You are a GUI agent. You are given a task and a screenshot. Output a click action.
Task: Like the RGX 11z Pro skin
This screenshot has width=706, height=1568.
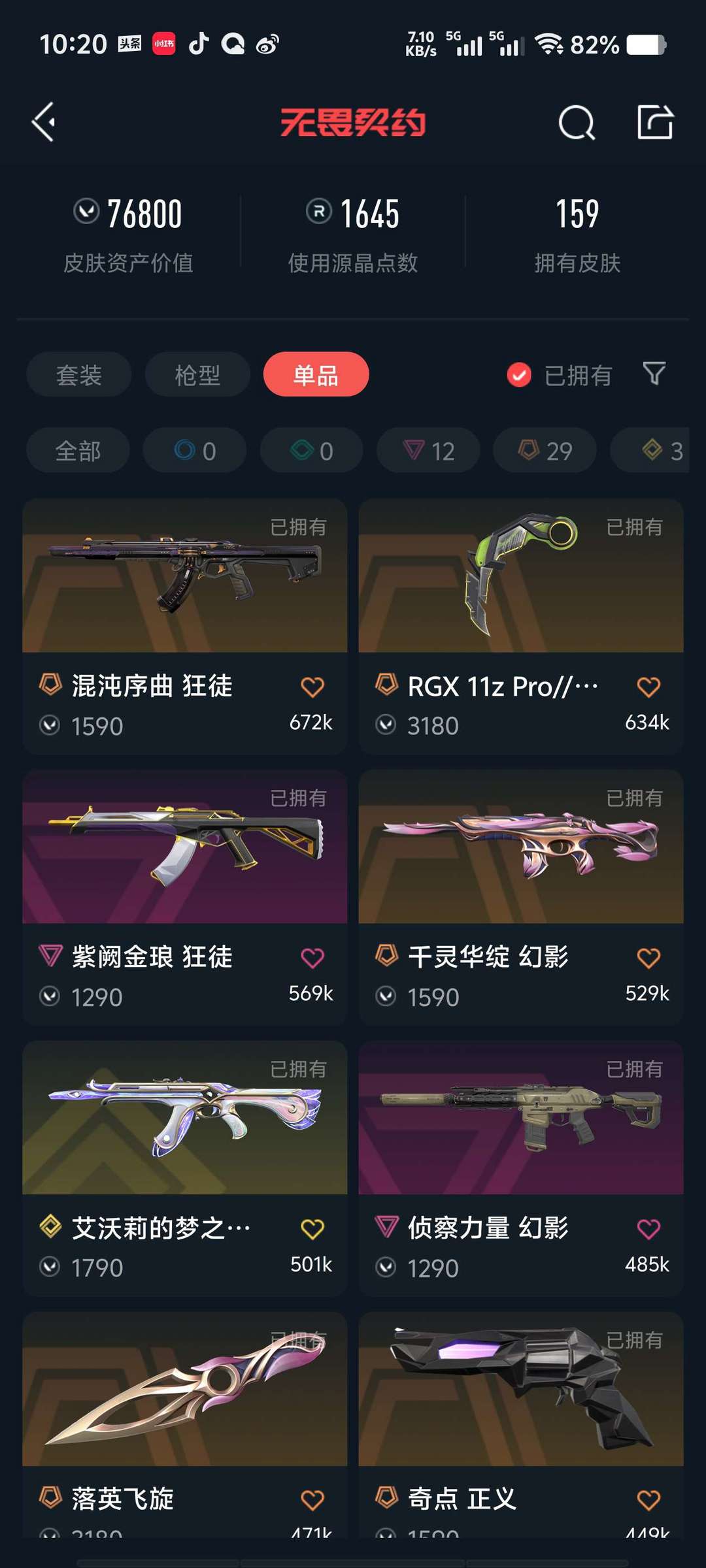point(648,687)
